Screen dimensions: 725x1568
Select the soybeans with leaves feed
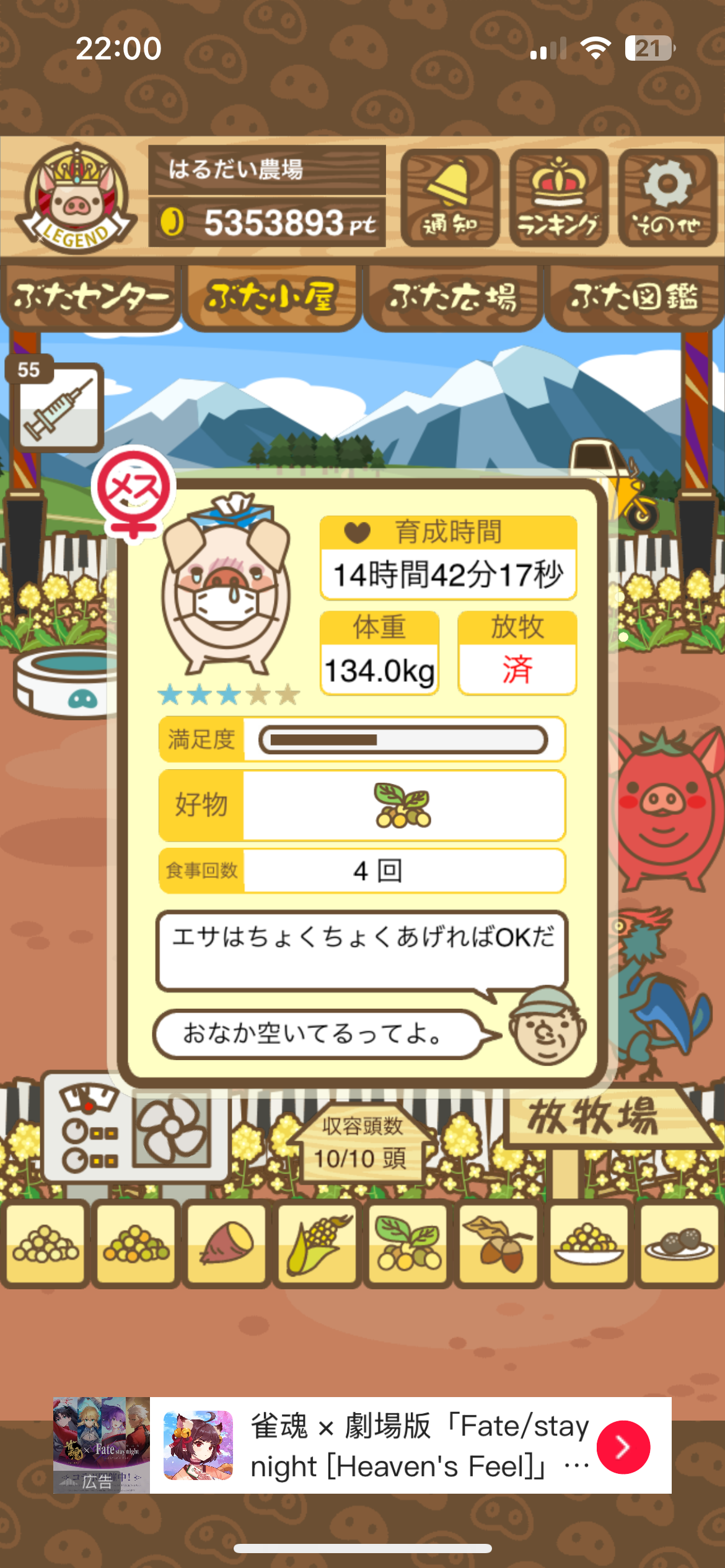click(x=408, y=1244)
